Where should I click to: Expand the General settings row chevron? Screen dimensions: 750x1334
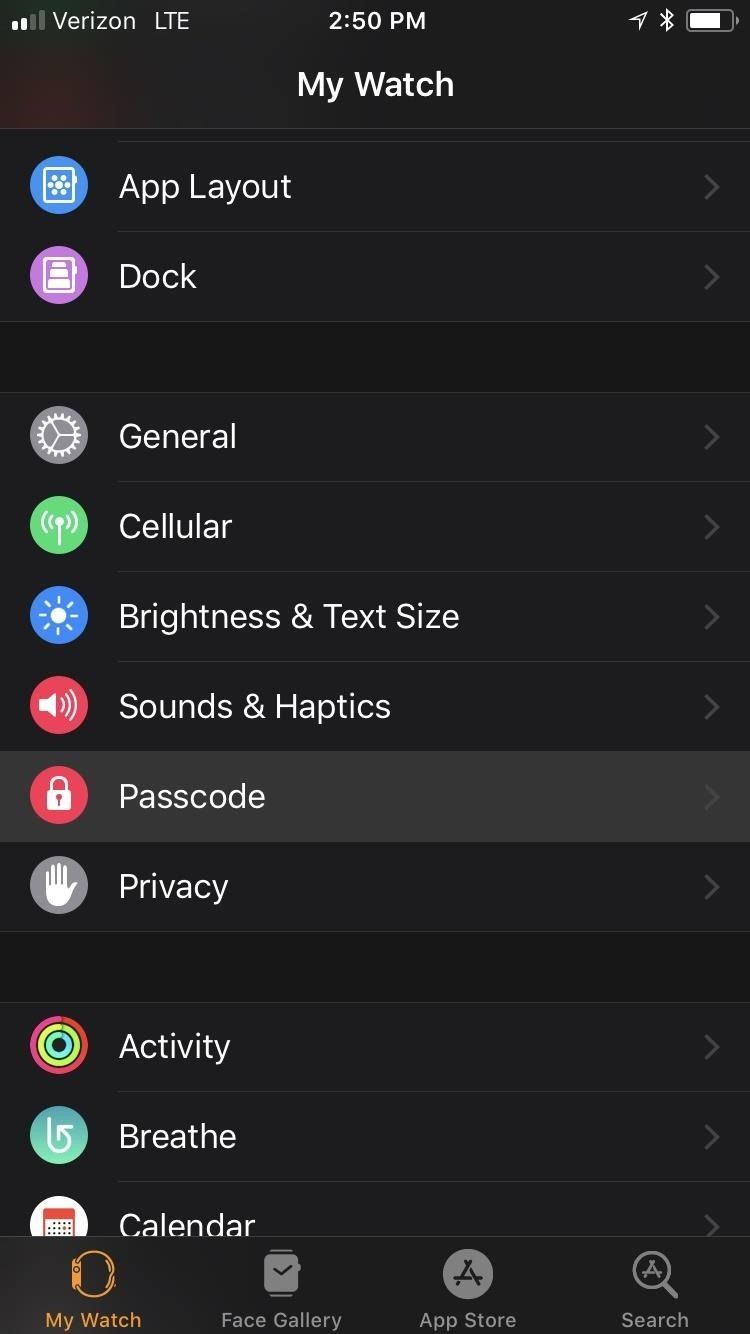click(x=711, y=436)
